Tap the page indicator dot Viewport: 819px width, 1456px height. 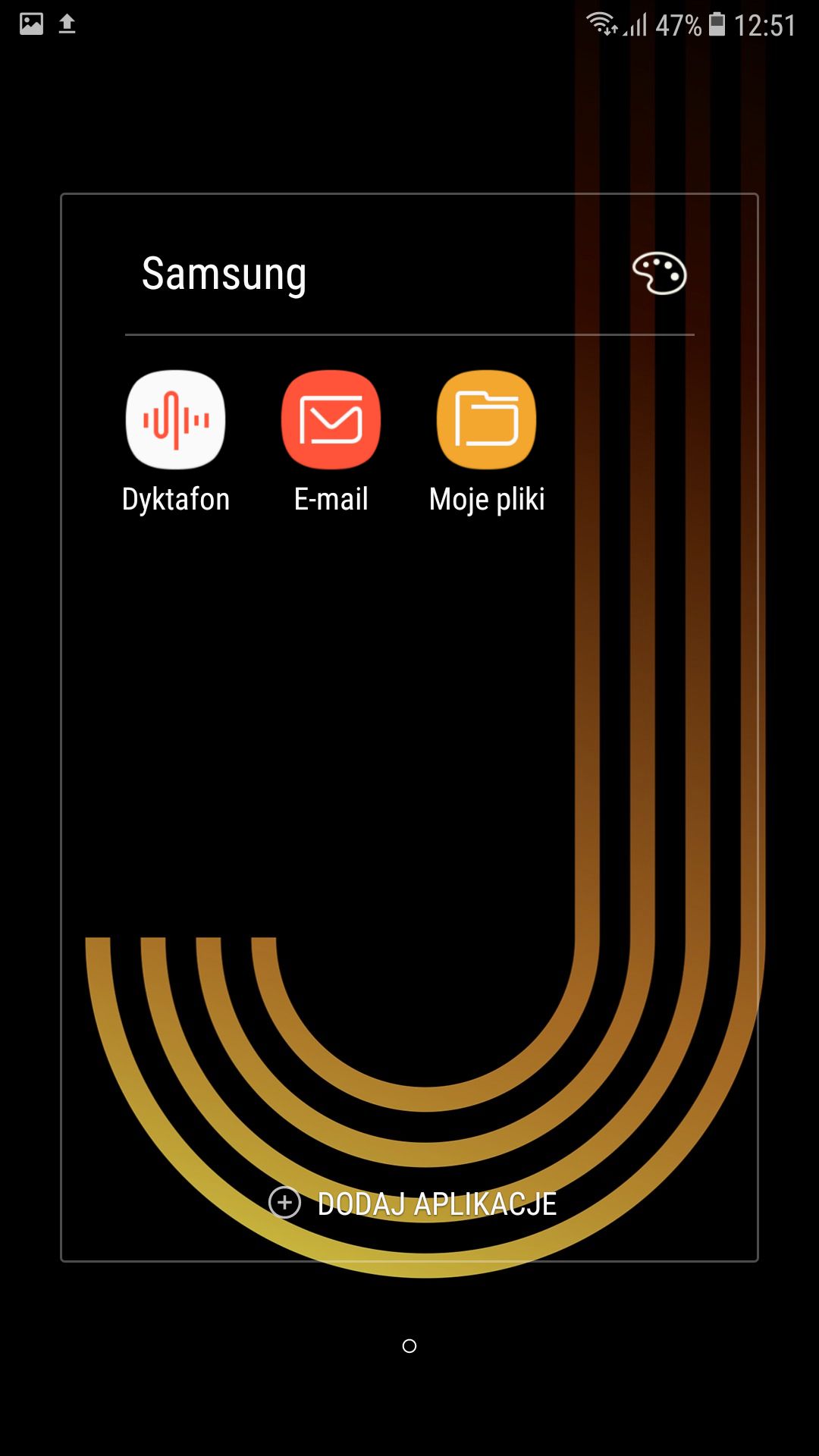[x=409, y=1346]
